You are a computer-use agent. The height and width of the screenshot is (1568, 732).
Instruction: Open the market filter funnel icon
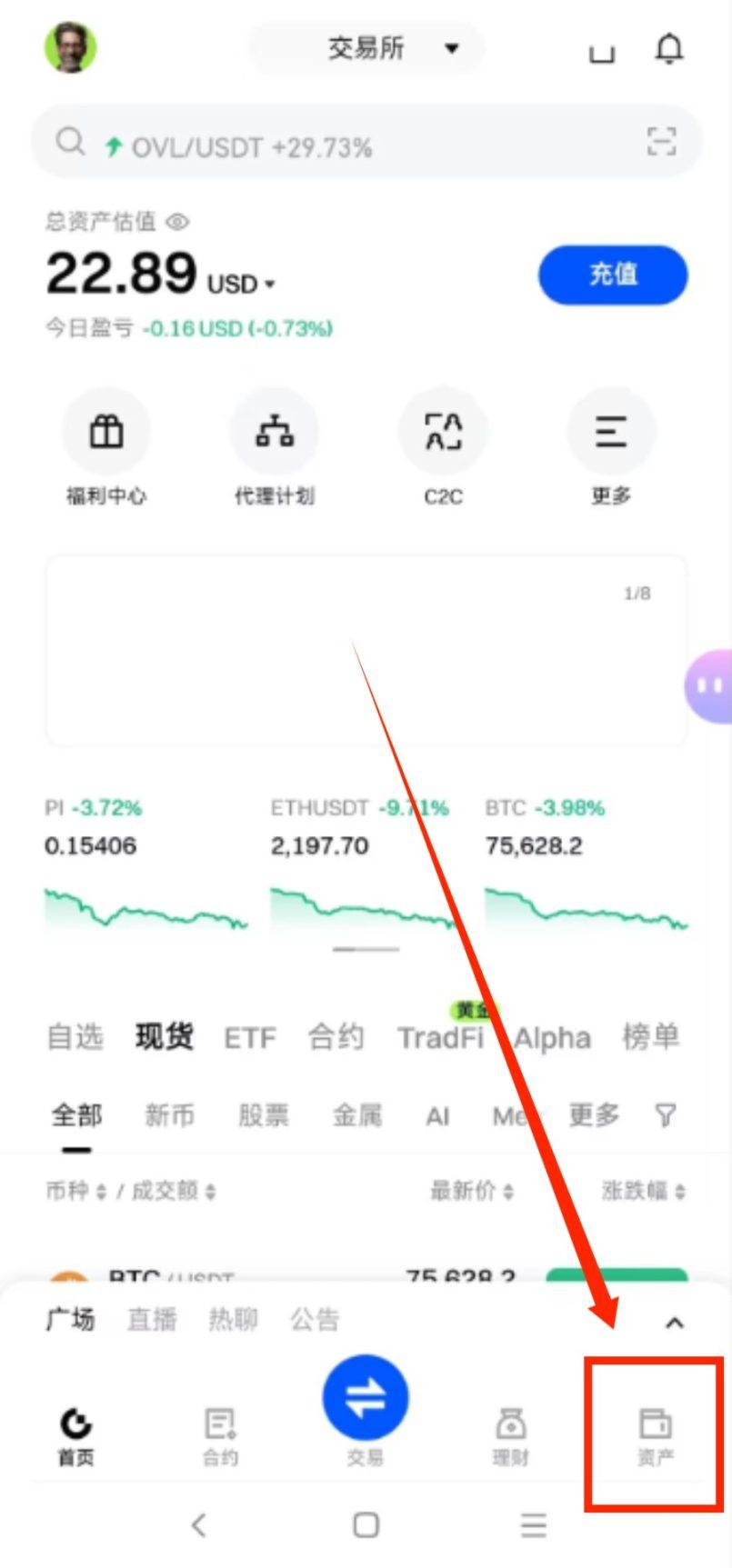coord(666,1115)
